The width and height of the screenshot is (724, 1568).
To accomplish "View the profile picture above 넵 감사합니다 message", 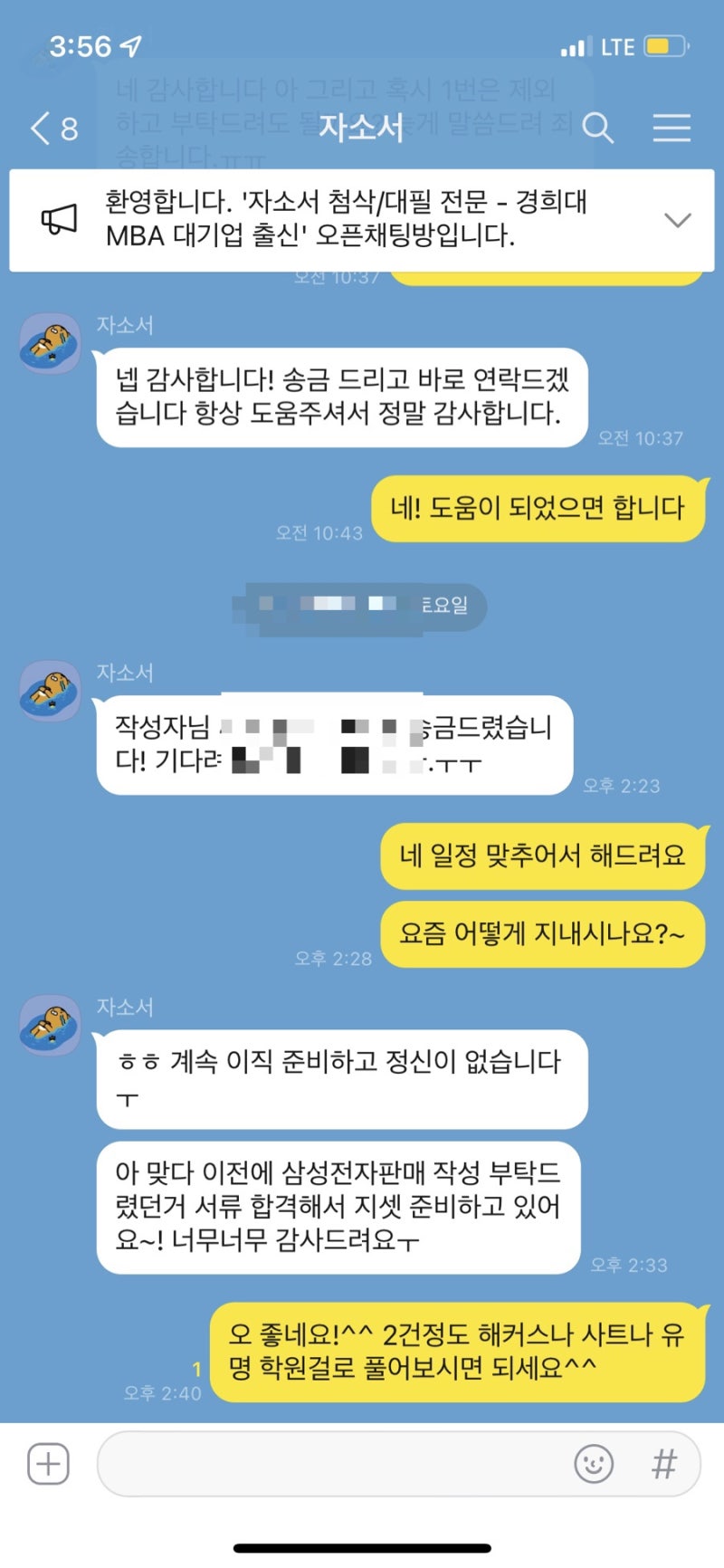I will click(51, 345).
